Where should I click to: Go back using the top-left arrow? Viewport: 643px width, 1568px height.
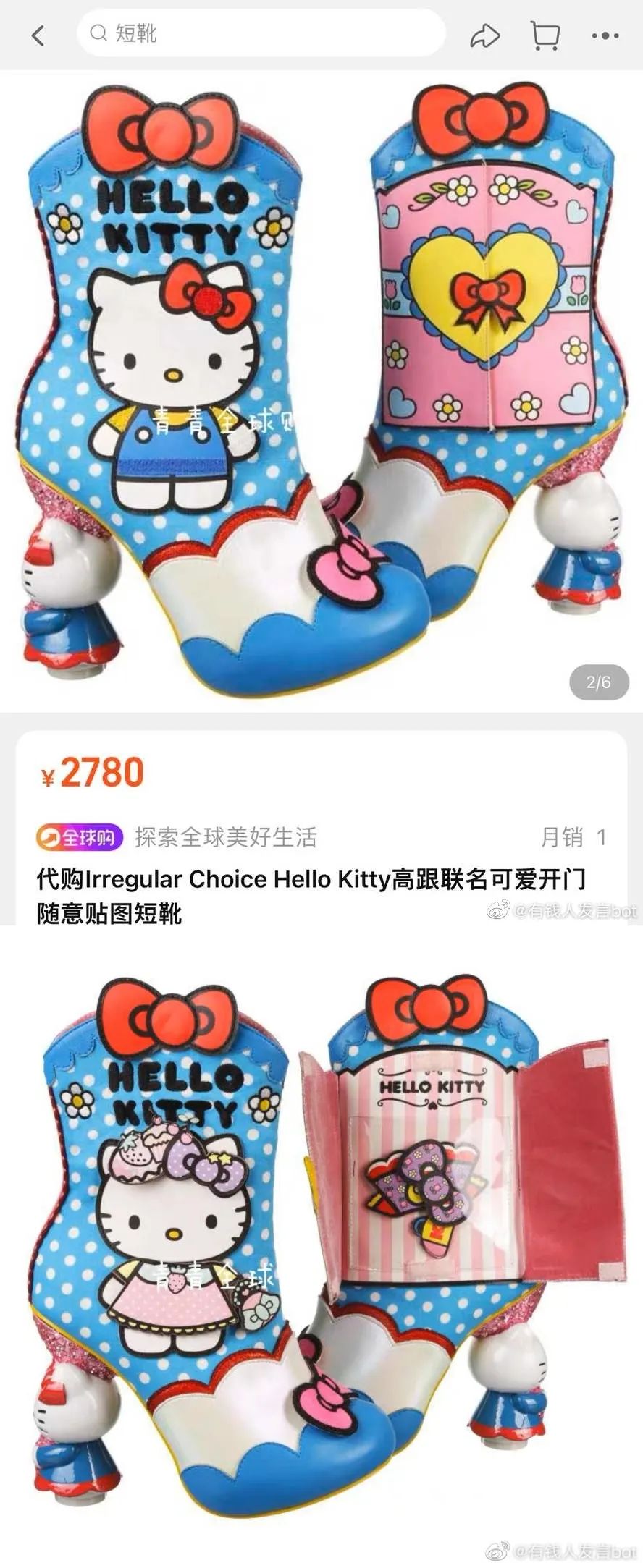pos(38,35)
